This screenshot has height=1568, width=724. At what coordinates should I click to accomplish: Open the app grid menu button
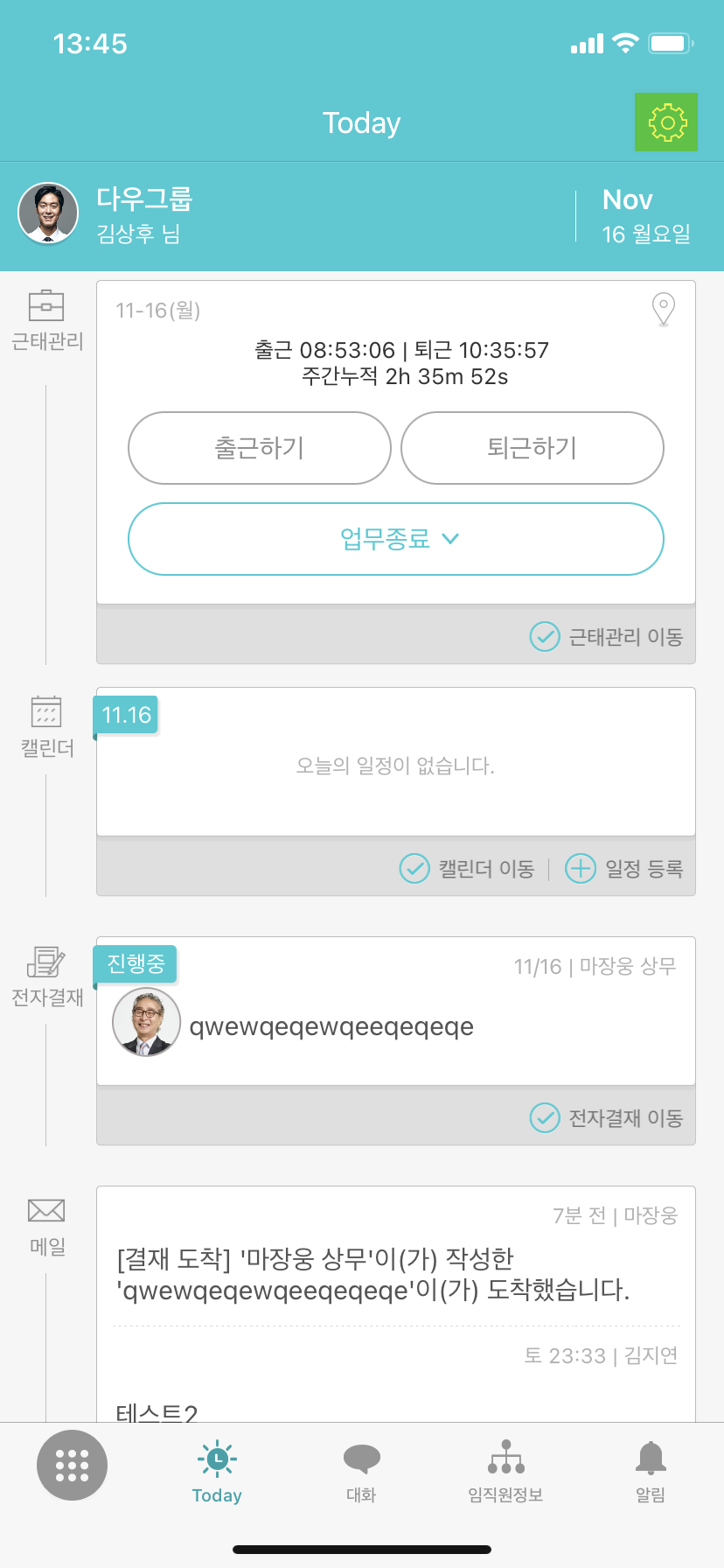(72, 1465)
